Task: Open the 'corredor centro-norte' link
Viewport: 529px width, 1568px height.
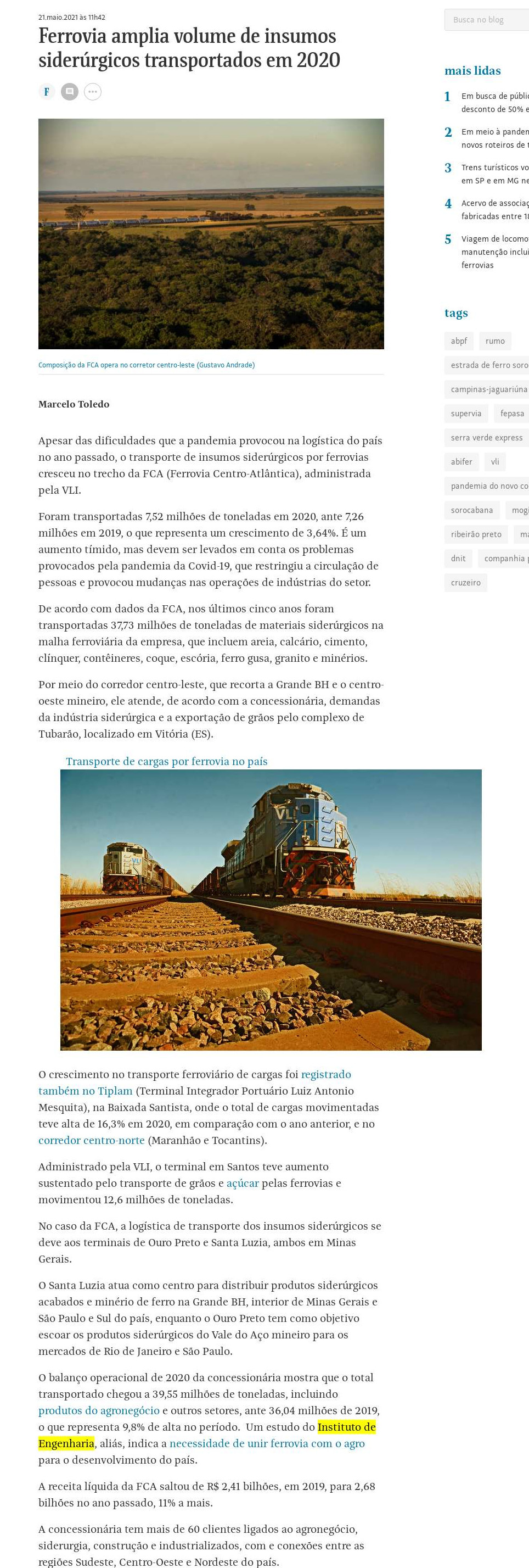Action: tap(91, 1140)
